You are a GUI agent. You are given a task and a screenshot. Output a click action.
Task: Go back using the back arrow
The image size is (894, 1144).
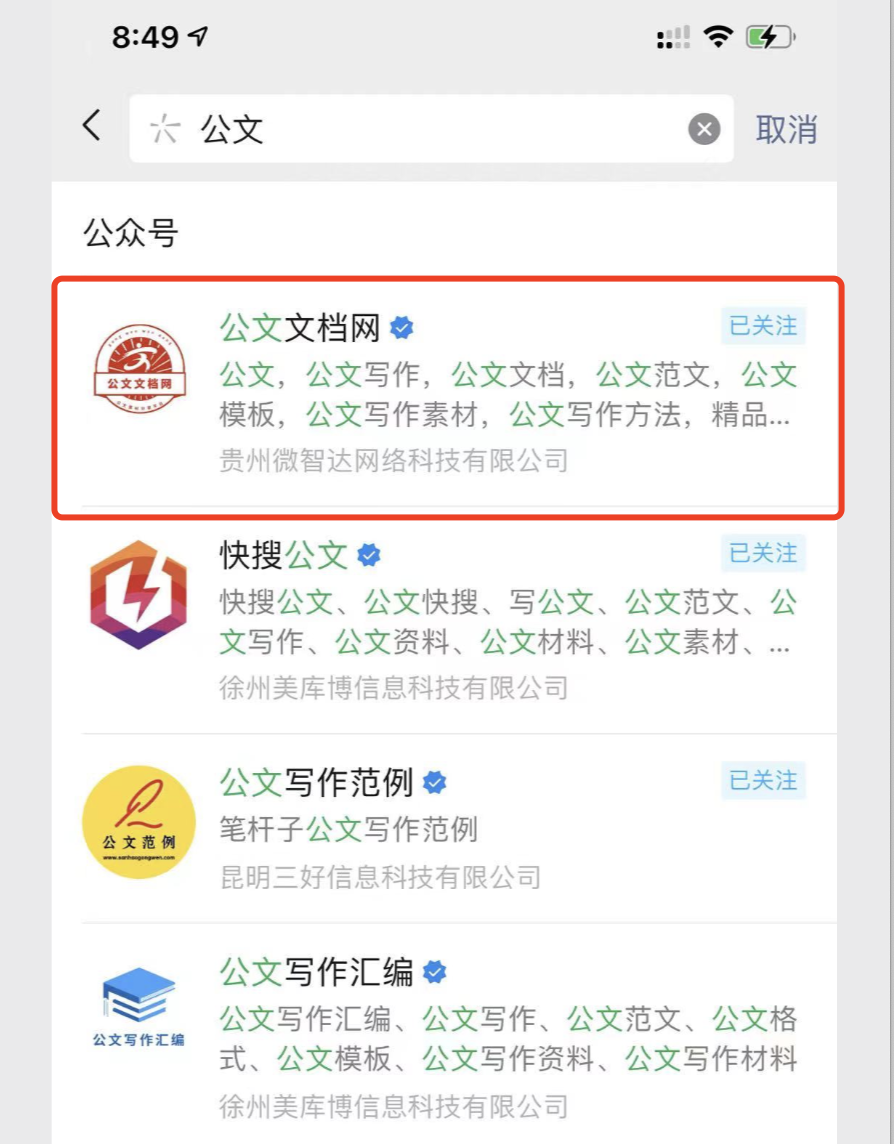(92, 127)
